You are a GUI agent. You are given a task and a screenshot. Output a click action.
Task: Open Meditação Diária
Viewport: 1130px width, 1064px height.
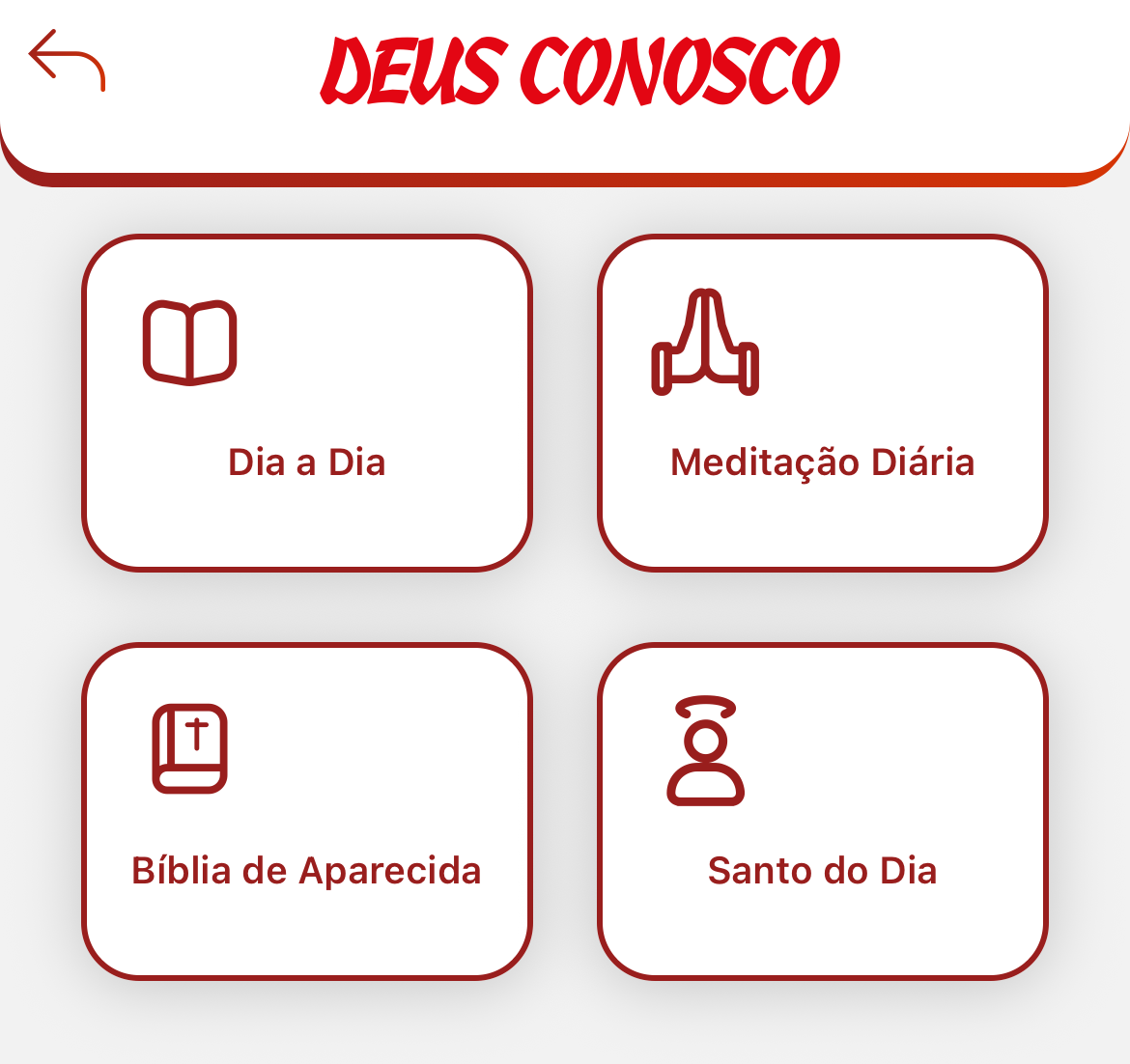click(823, 404)
